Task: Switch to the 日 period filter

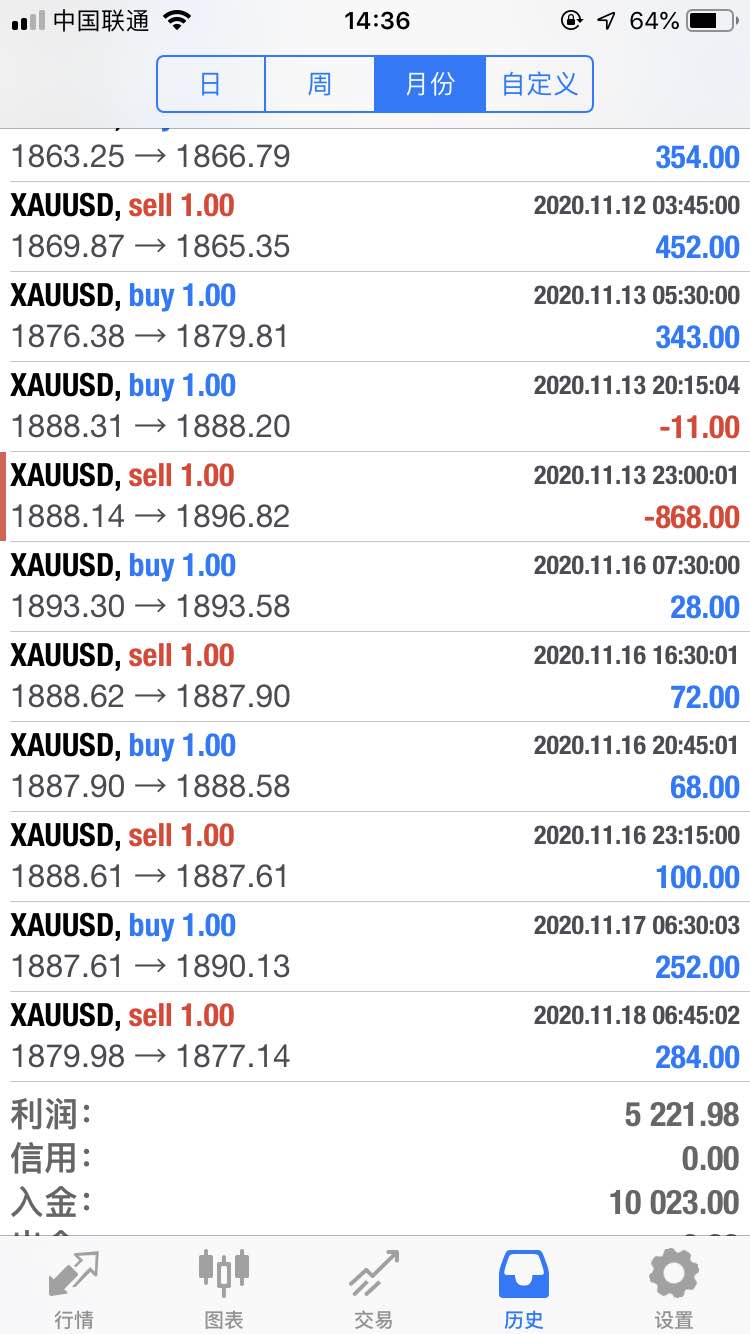Action: [x=211, y=84]
